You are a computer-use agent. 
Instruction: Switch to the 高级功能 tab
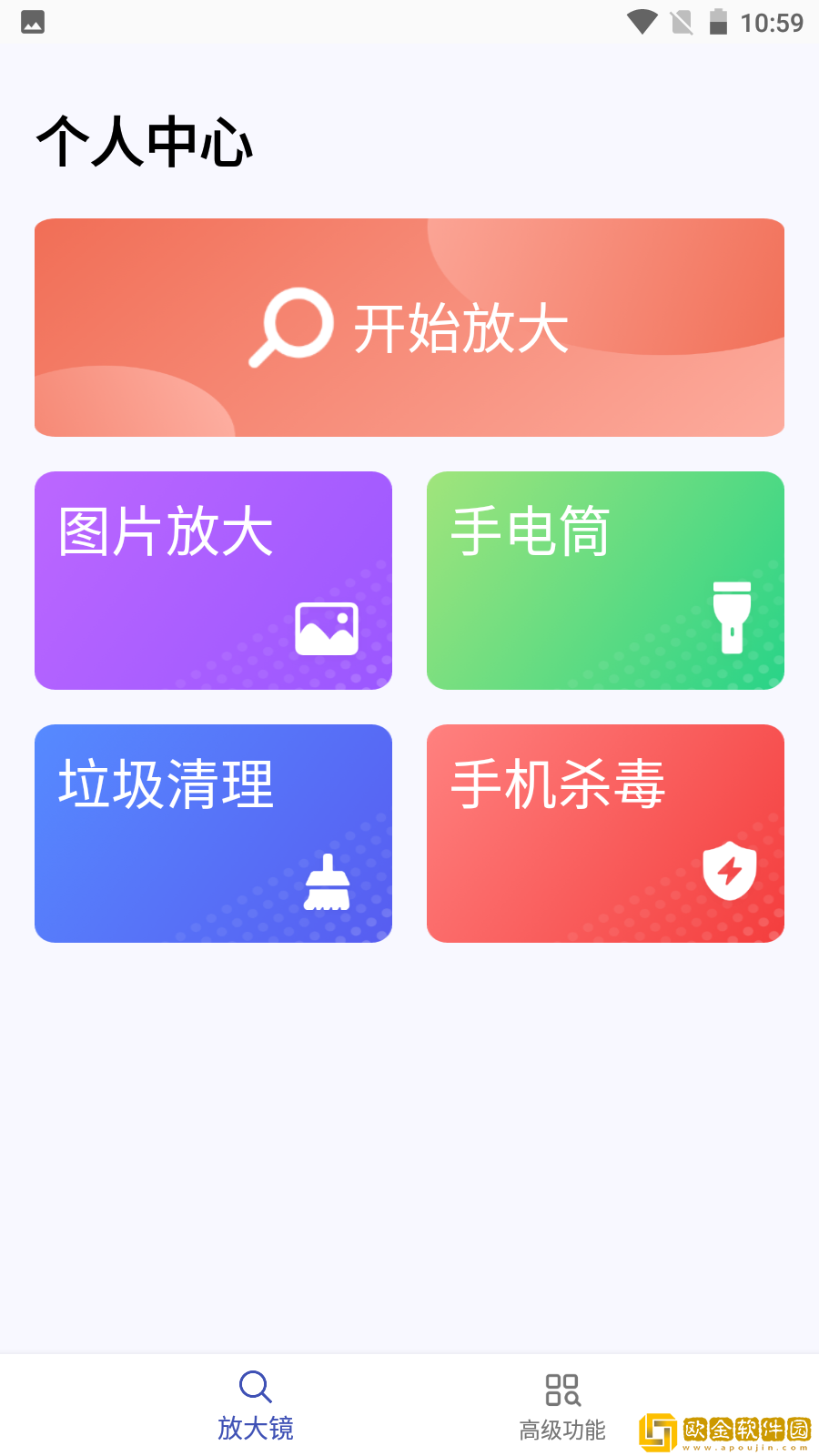point(563,1406)
